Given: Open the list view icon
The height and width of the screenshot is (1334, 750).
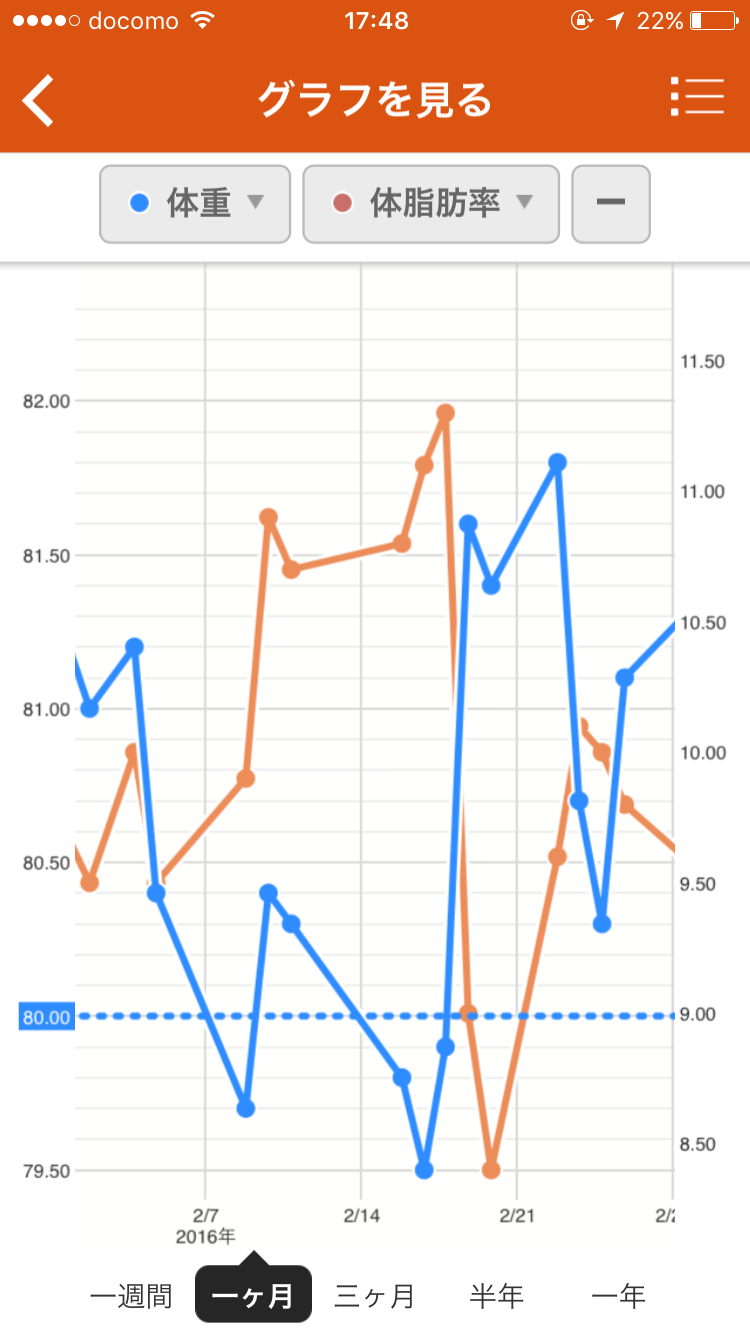Looking at the screenshot, I should click(x=697, y=98).
